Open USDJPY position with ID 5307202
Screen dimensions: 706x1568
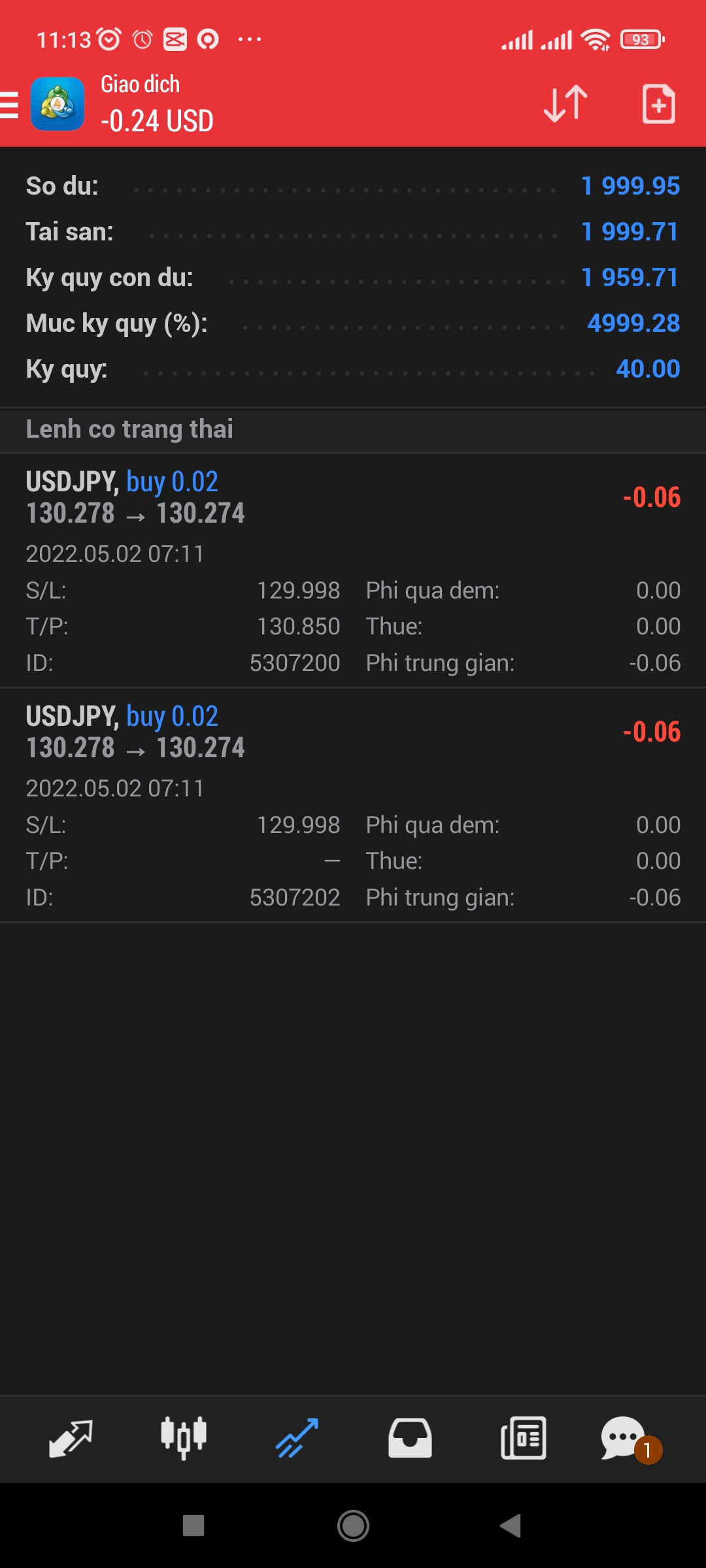[353, 805]
